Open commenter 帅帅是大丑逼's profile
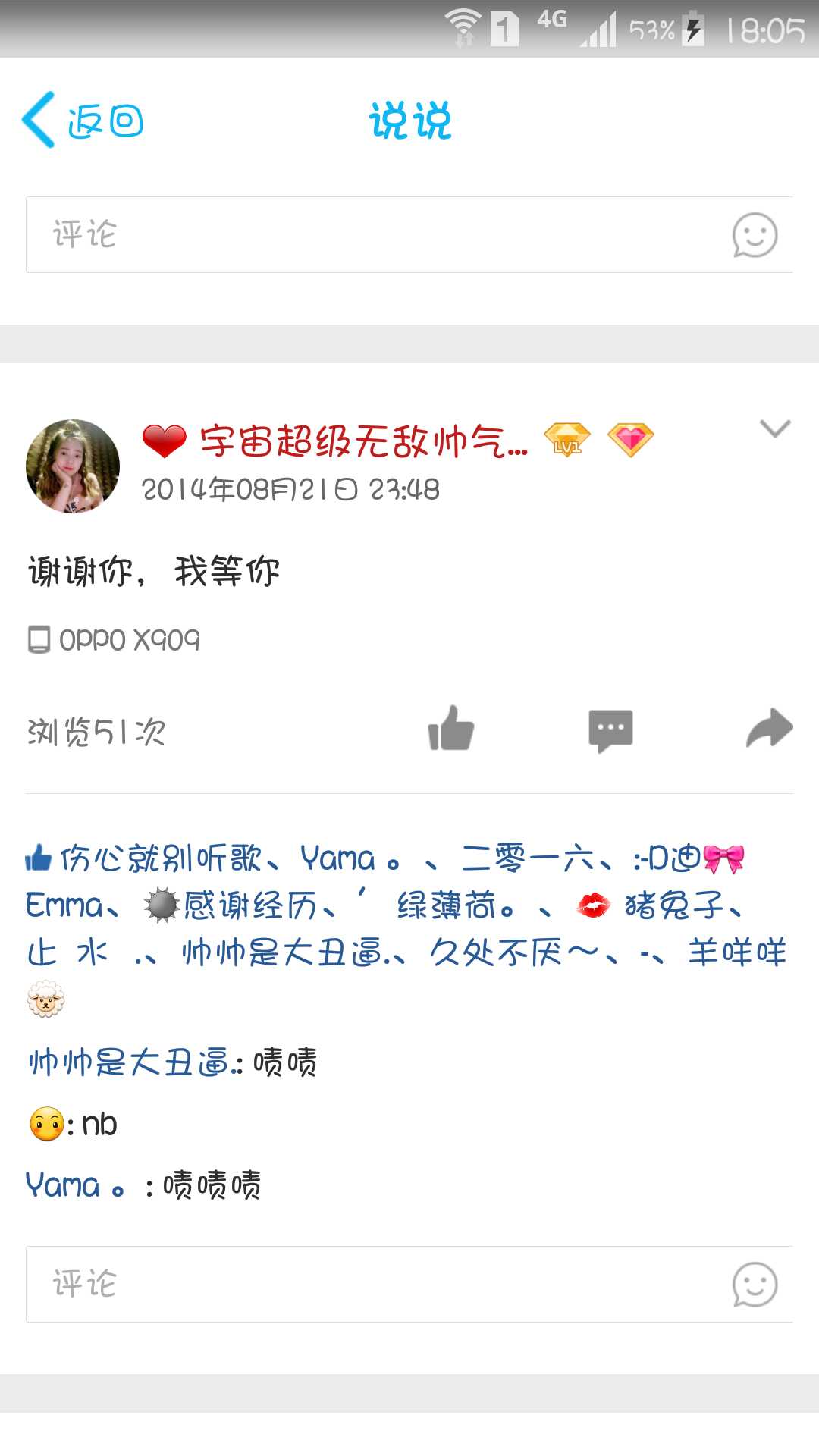 tap(129, 1062)
